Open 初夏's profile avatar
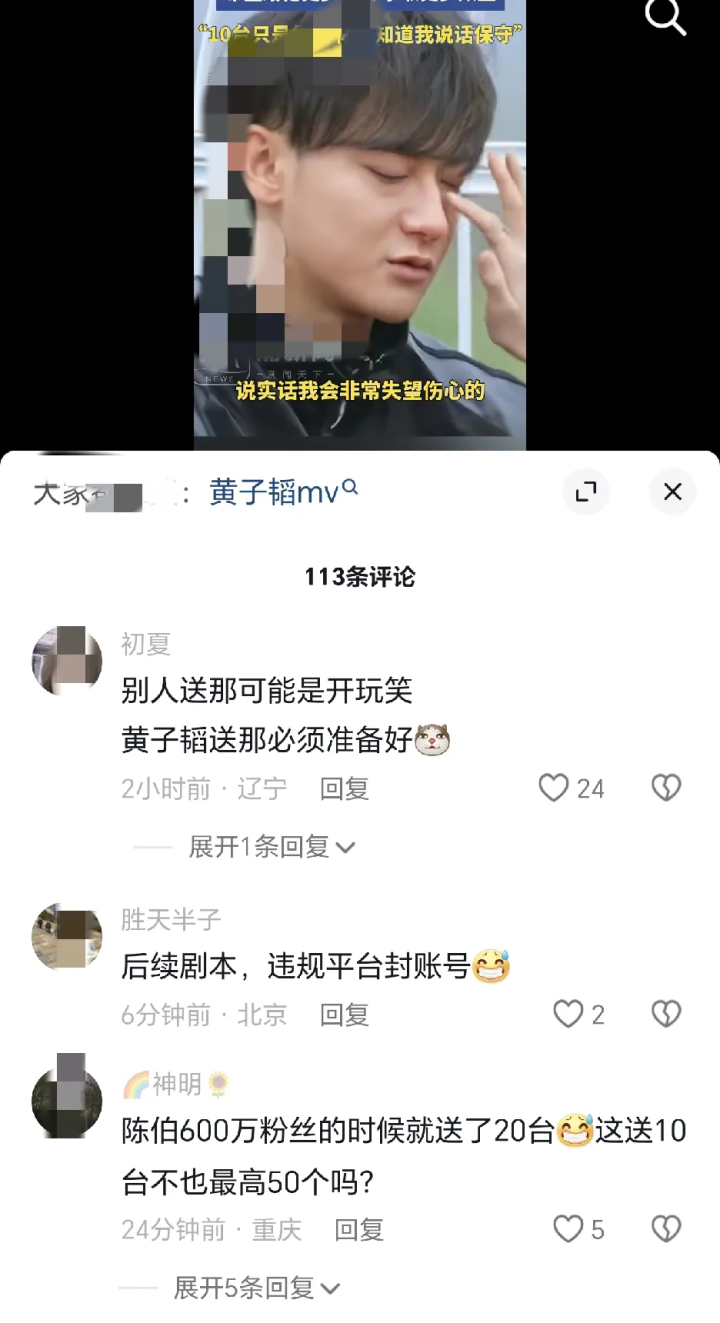Viewport: 720px width, 1323px height. [x=67, y=661]
